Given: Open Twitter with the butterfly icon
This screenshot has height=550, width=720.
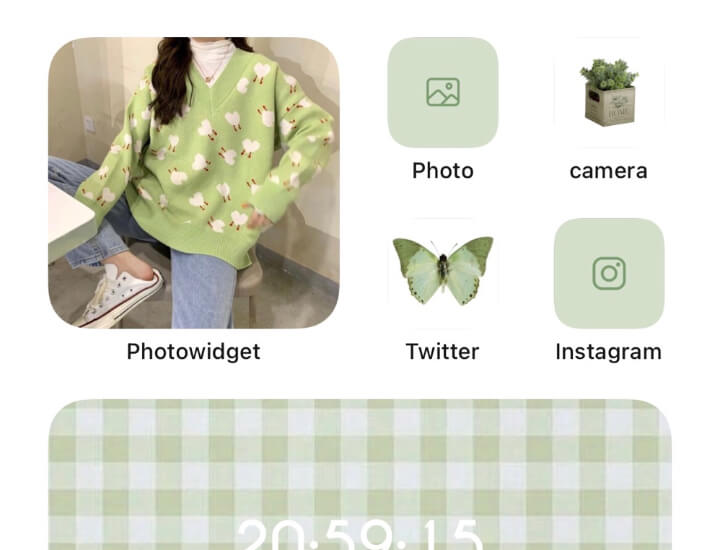Looking at the screenshot, I should click(442, 273).
